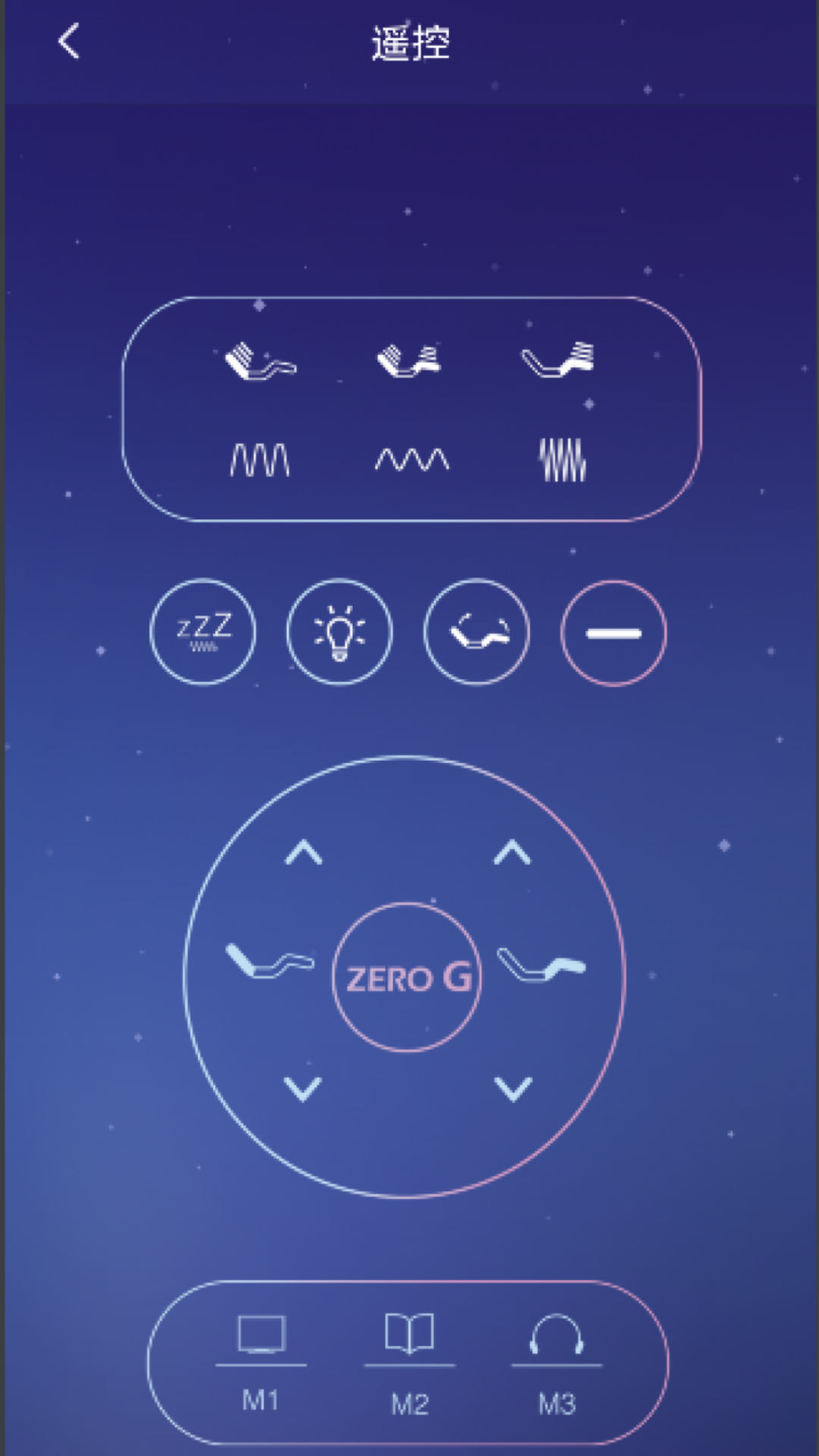Start head and foot massage mode
The image size is (819, 1456).
[409, 361]
